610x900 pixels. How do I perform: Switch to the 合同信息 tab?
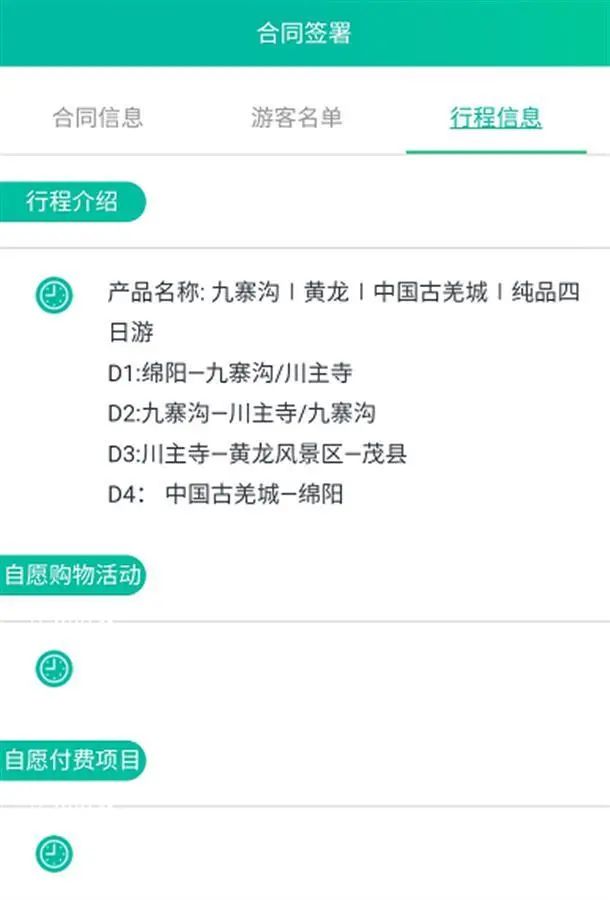98,117
